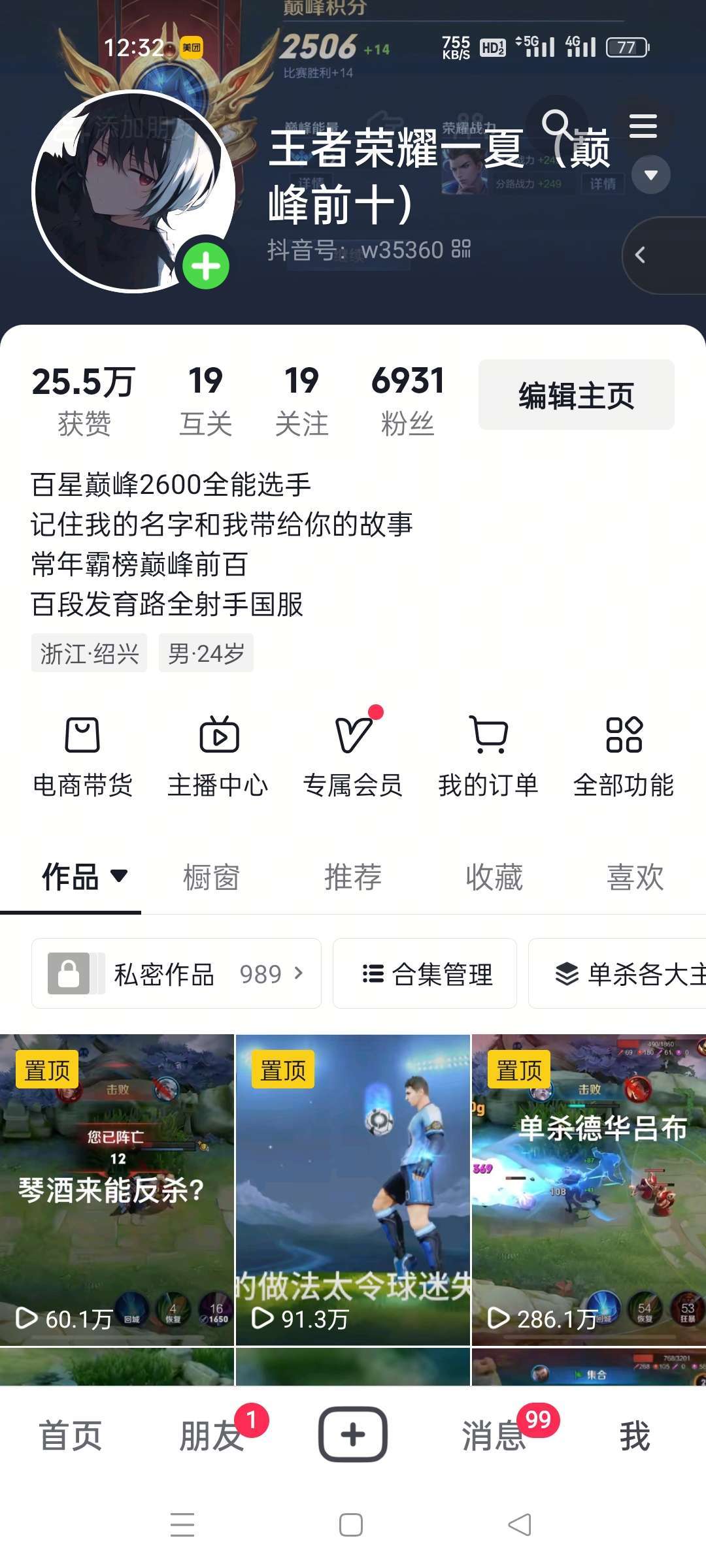The image size is (706, 1568).
Task: Tap the center plus to create a video
Action: pyautogui.click(x=353, y=1434)
